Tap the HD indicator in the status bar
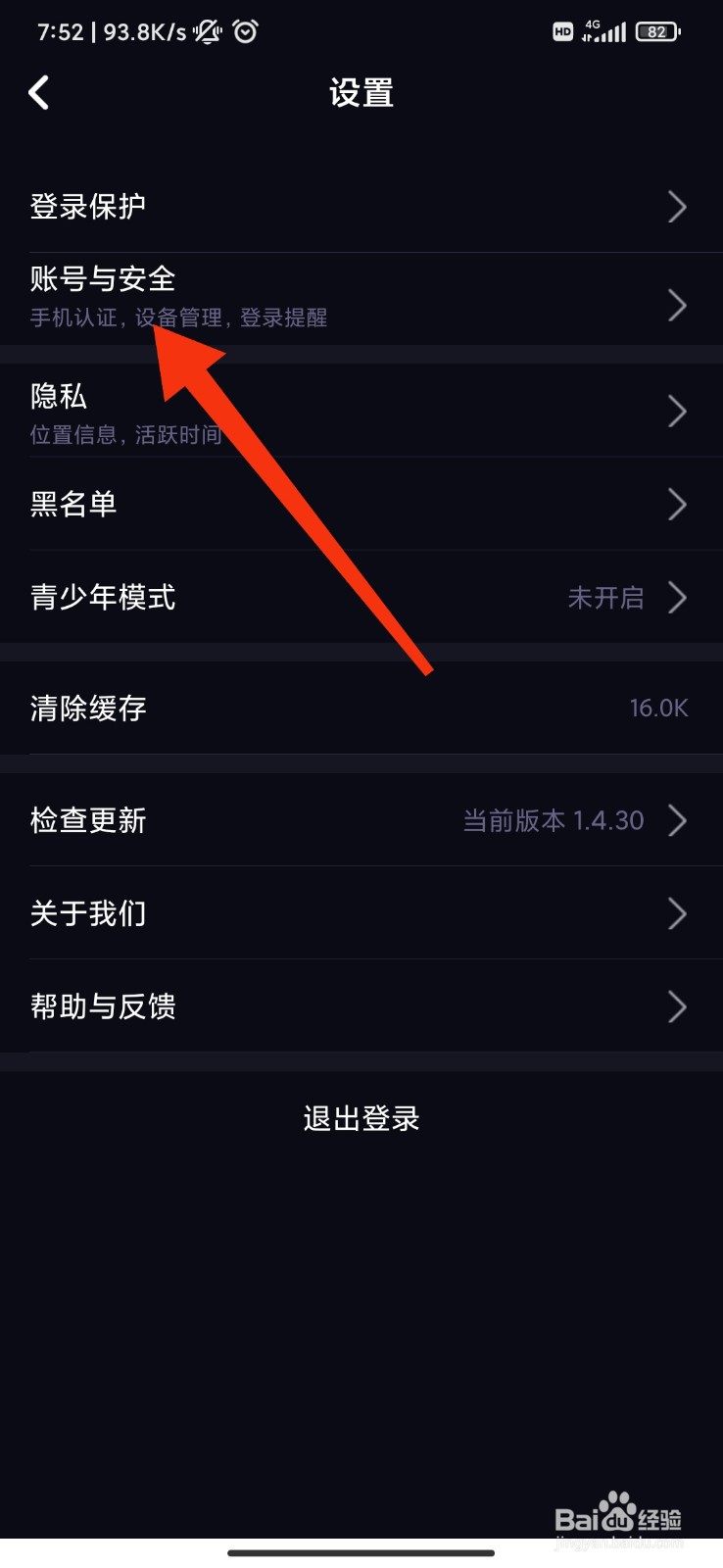This screenshot has height=1568, width=723. click(x=562, y=32)
